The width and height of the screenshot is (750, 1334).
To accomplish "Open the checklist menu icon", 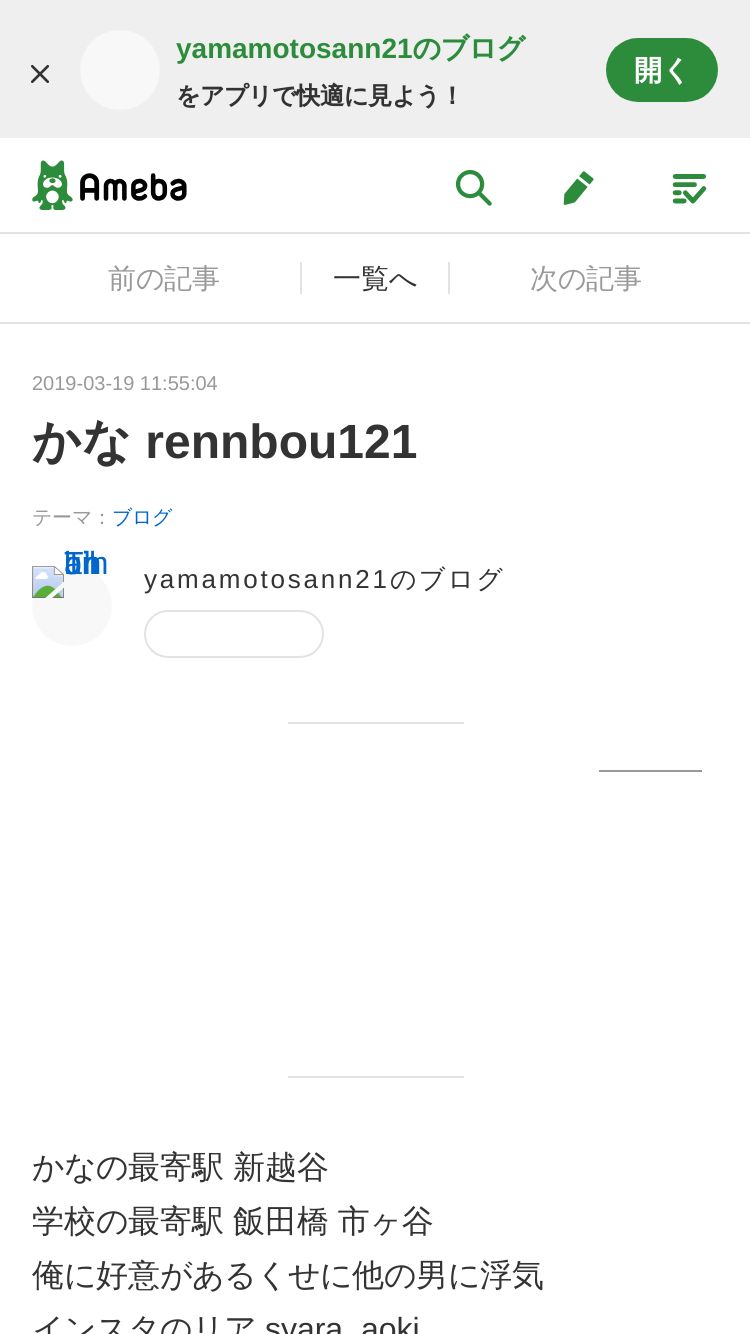I will pos(689,187).
